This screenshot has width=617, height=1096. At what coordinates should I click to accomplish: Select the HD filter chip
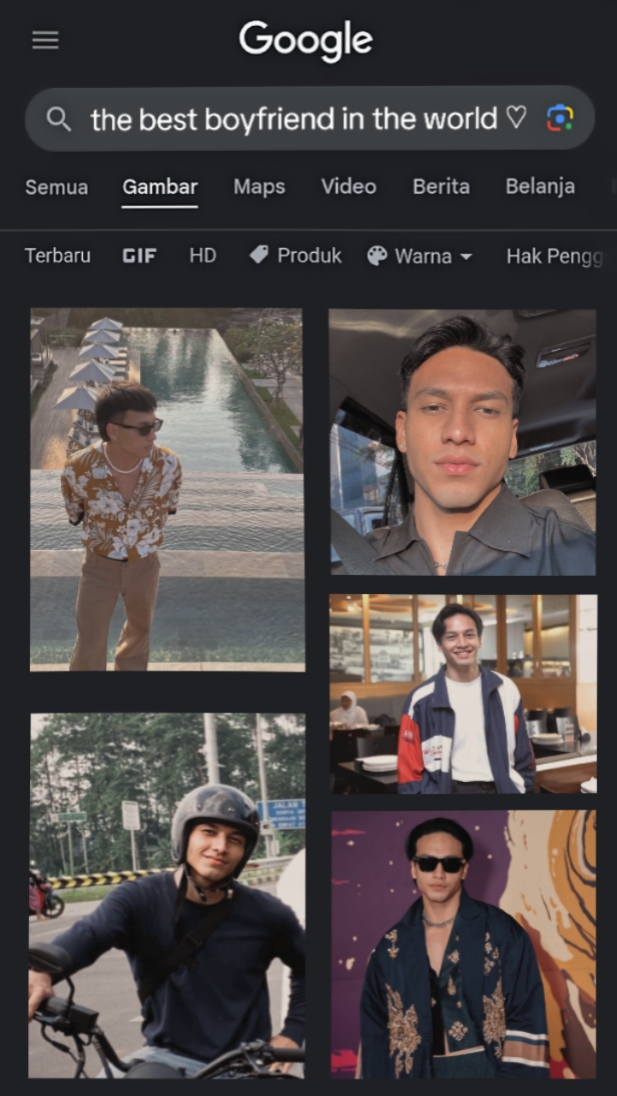(x=203, y=256)
